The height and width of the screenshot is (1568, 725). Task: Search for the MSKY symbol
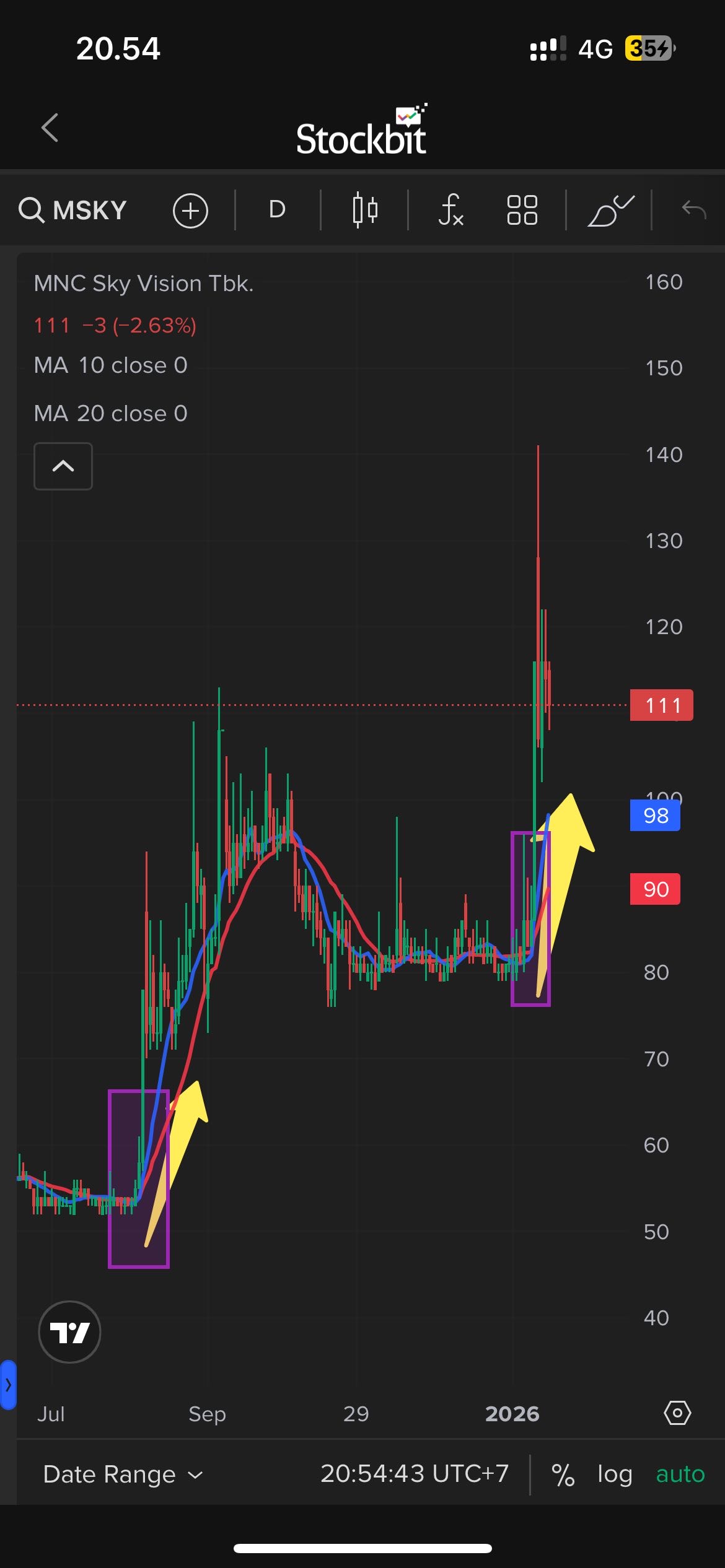point(73,211)
